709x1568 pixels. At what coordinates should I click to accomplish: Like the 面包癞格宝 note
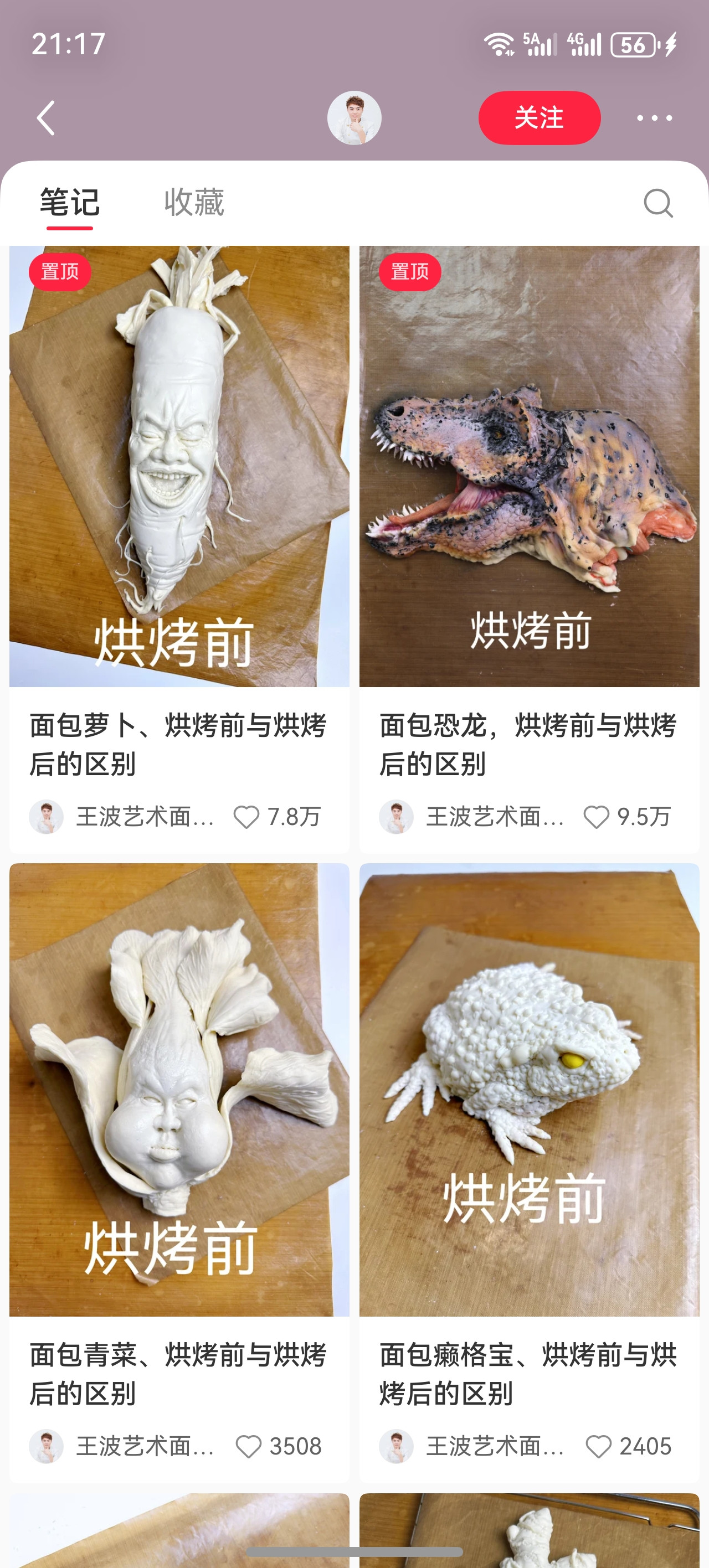click(598, 1446)
